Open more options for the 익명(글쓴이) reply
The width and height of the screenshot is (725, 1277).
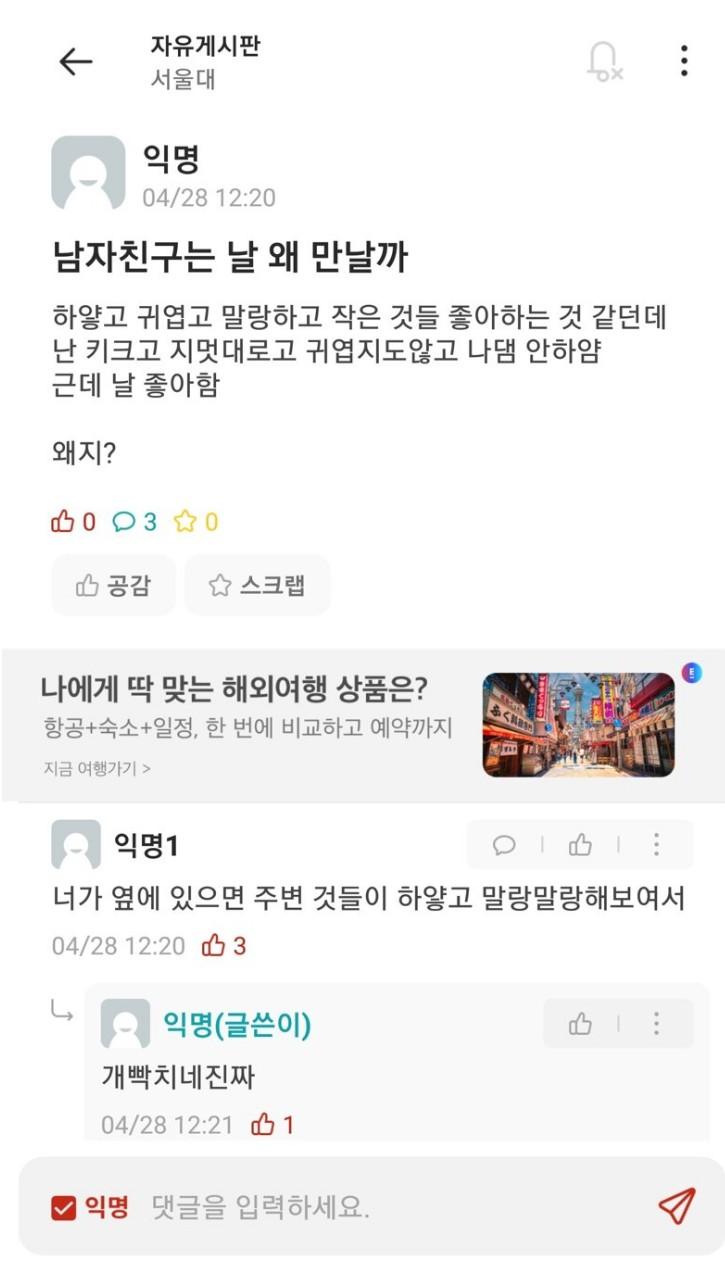(656, 1024)
